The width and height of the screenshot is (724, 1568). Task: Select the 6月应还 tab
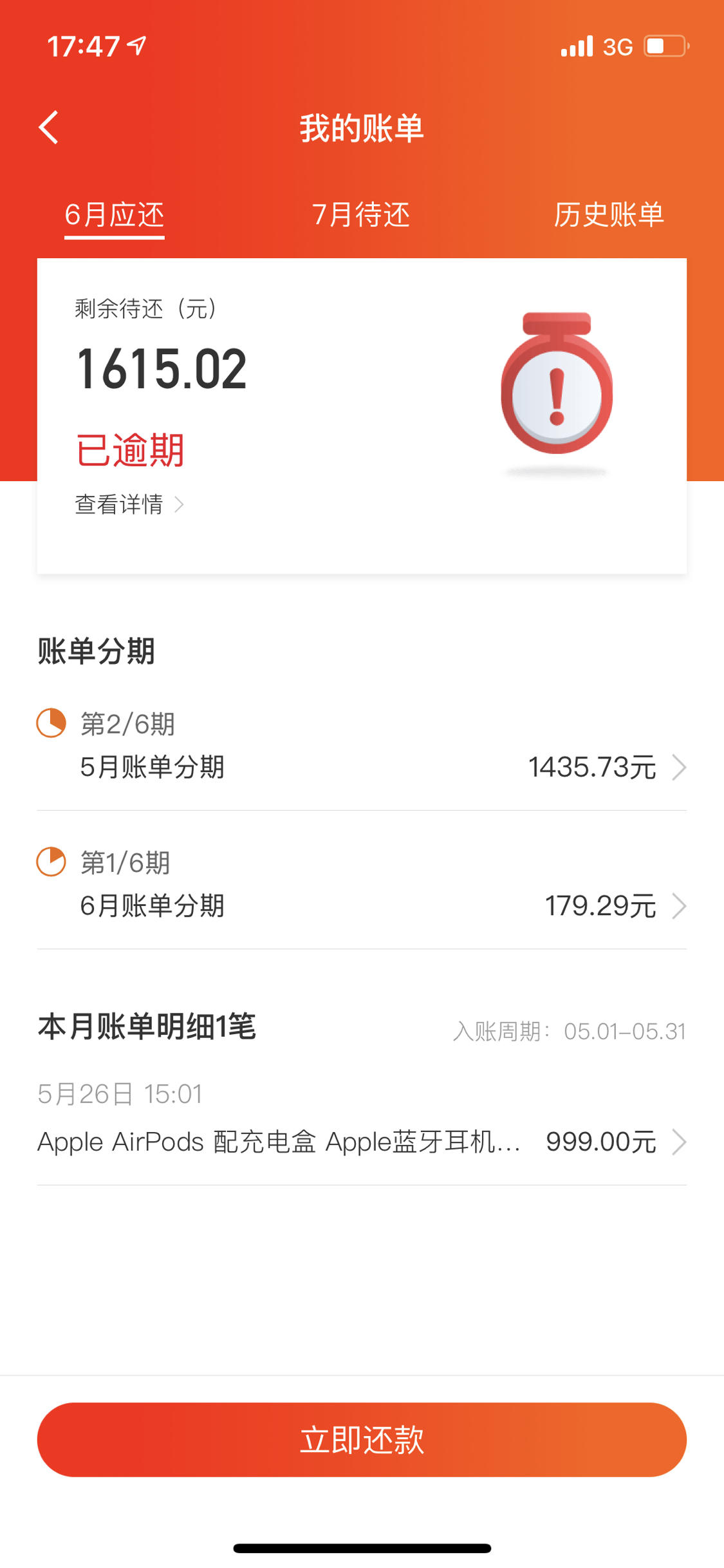coord(115,216)
